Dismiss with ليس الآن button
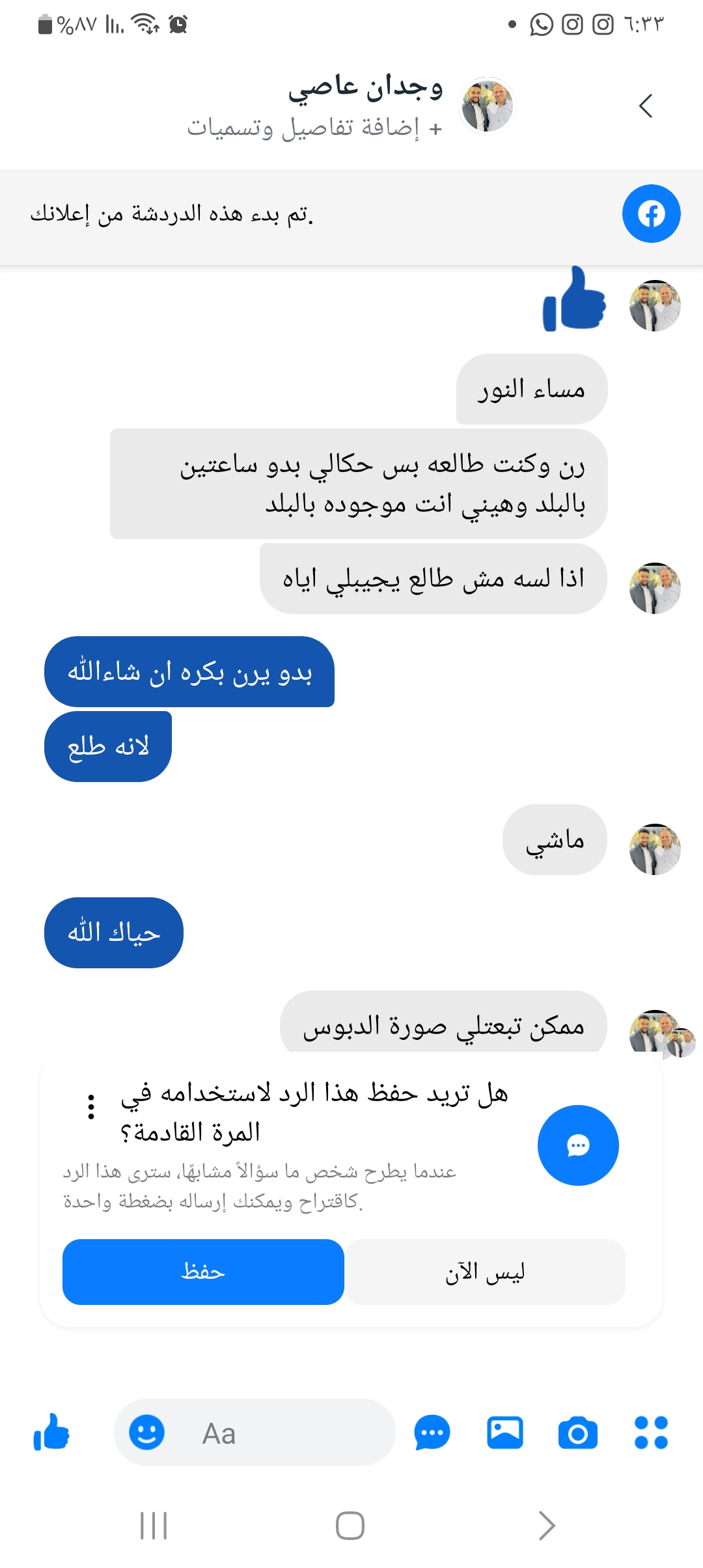 click(485, 1272)
